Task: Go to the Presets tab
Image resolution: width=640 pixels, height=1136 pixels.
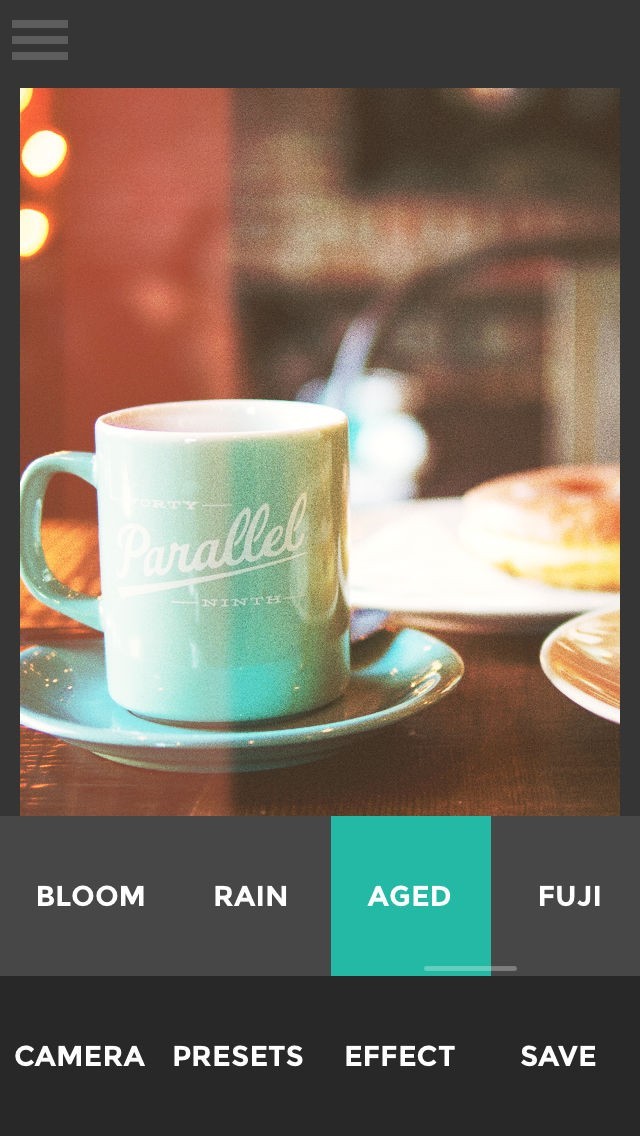Action: click(238, 1056)
